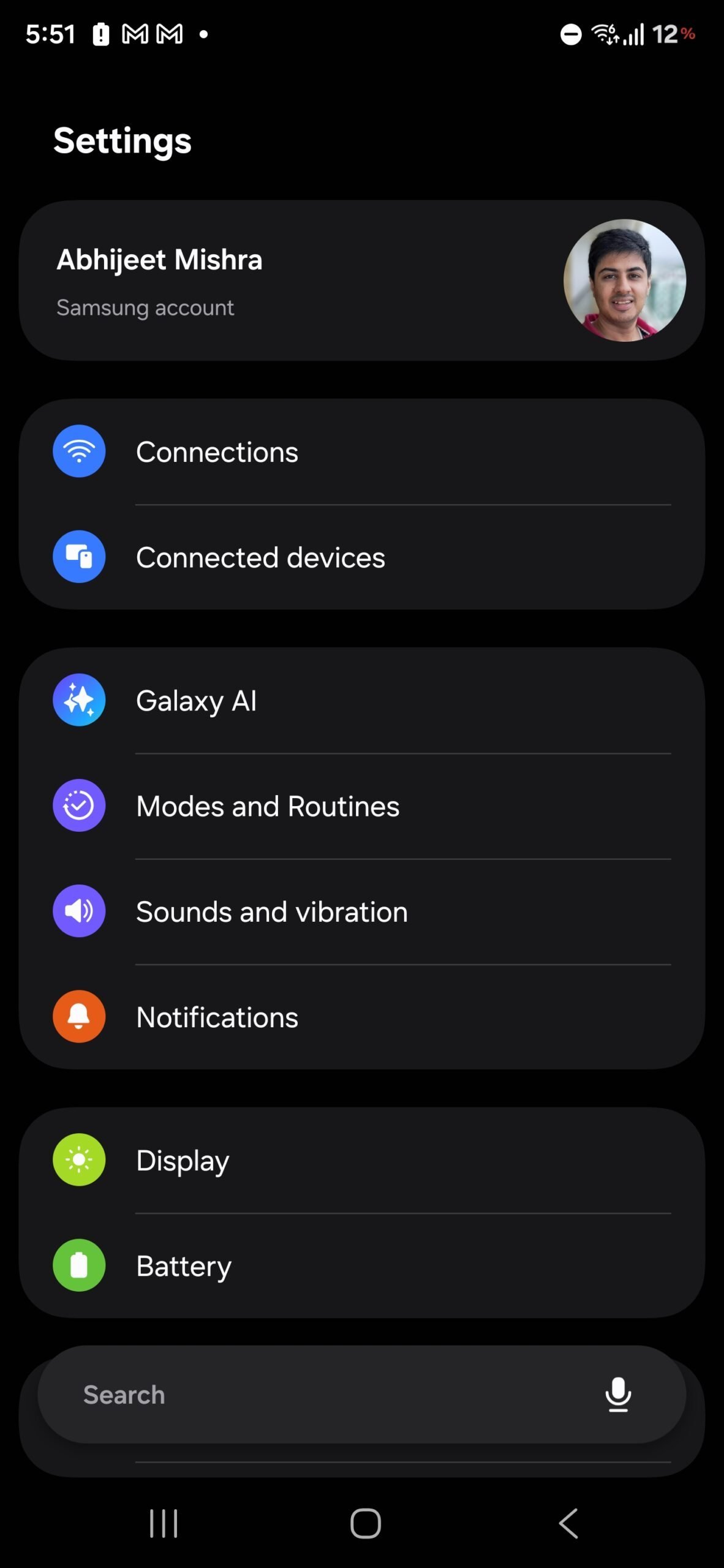Tap the green Battery icon
The height and width of the screenshot is (1568, 724).
(x=78, y=1265)
